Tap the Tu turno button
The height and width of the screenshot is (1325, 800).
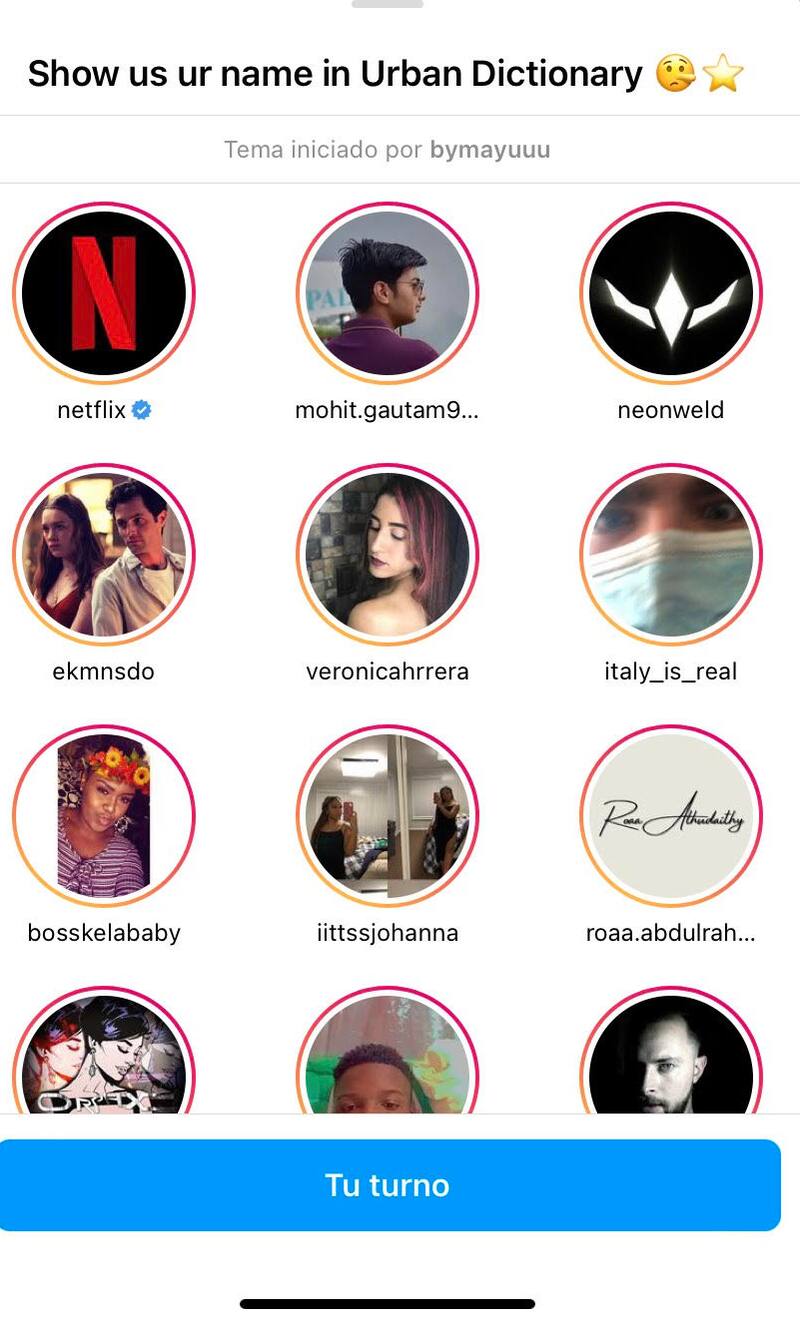[389, 1185]
